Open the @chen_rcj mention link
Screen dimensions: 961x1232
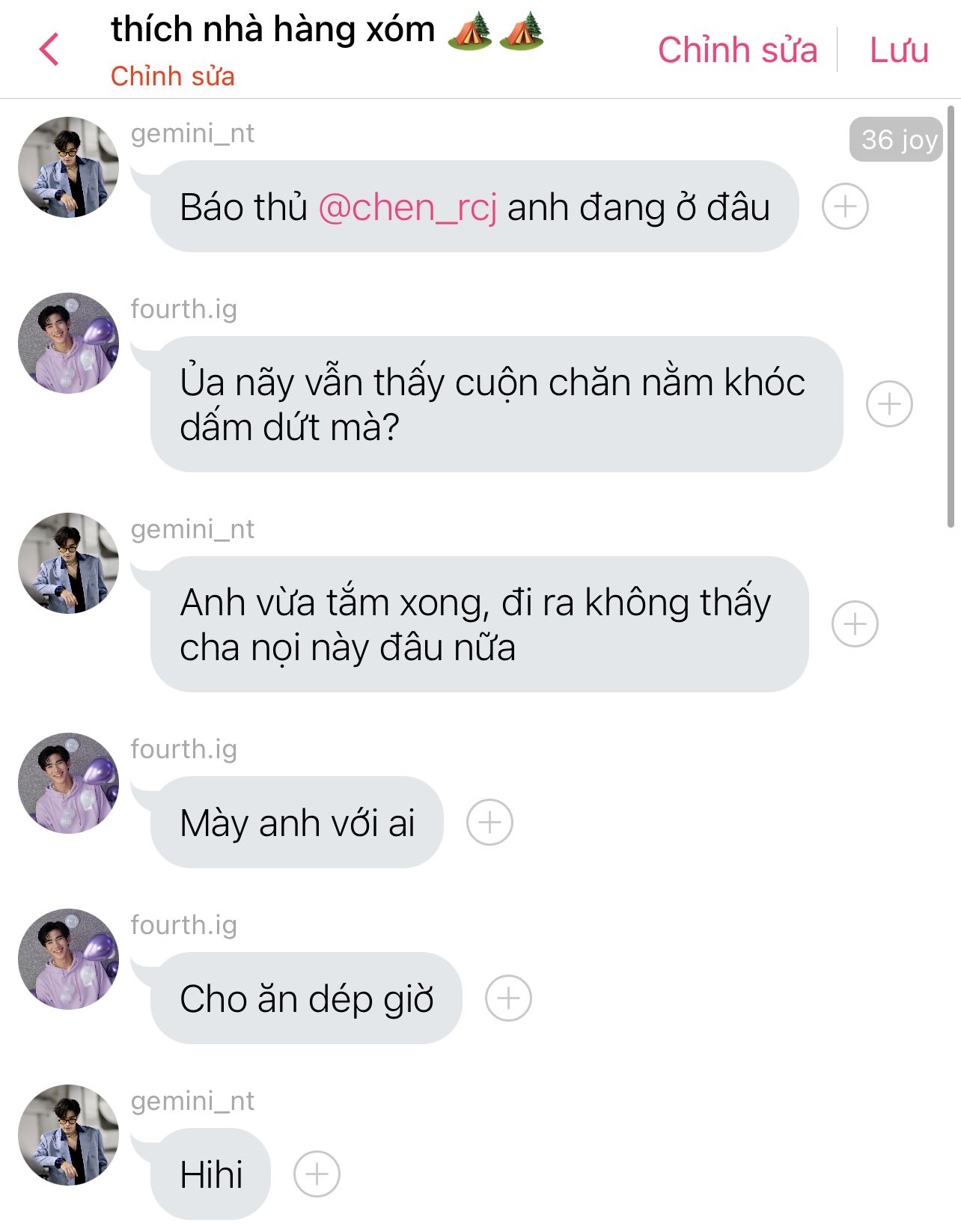408,207
